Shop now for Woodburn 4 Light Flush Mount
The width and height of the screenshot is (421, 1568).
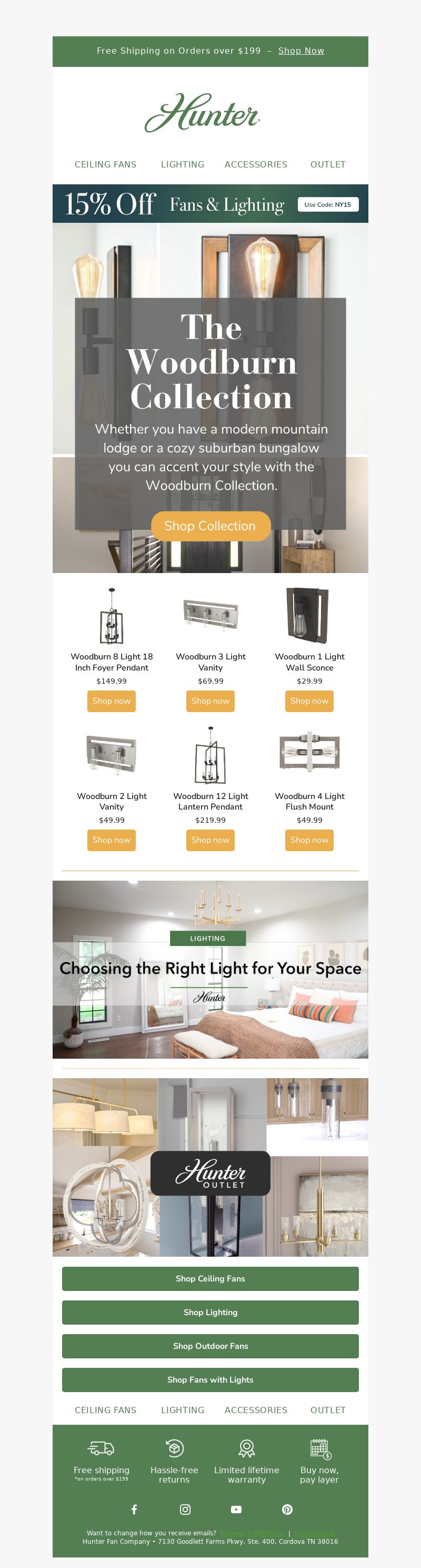point(309,840)
